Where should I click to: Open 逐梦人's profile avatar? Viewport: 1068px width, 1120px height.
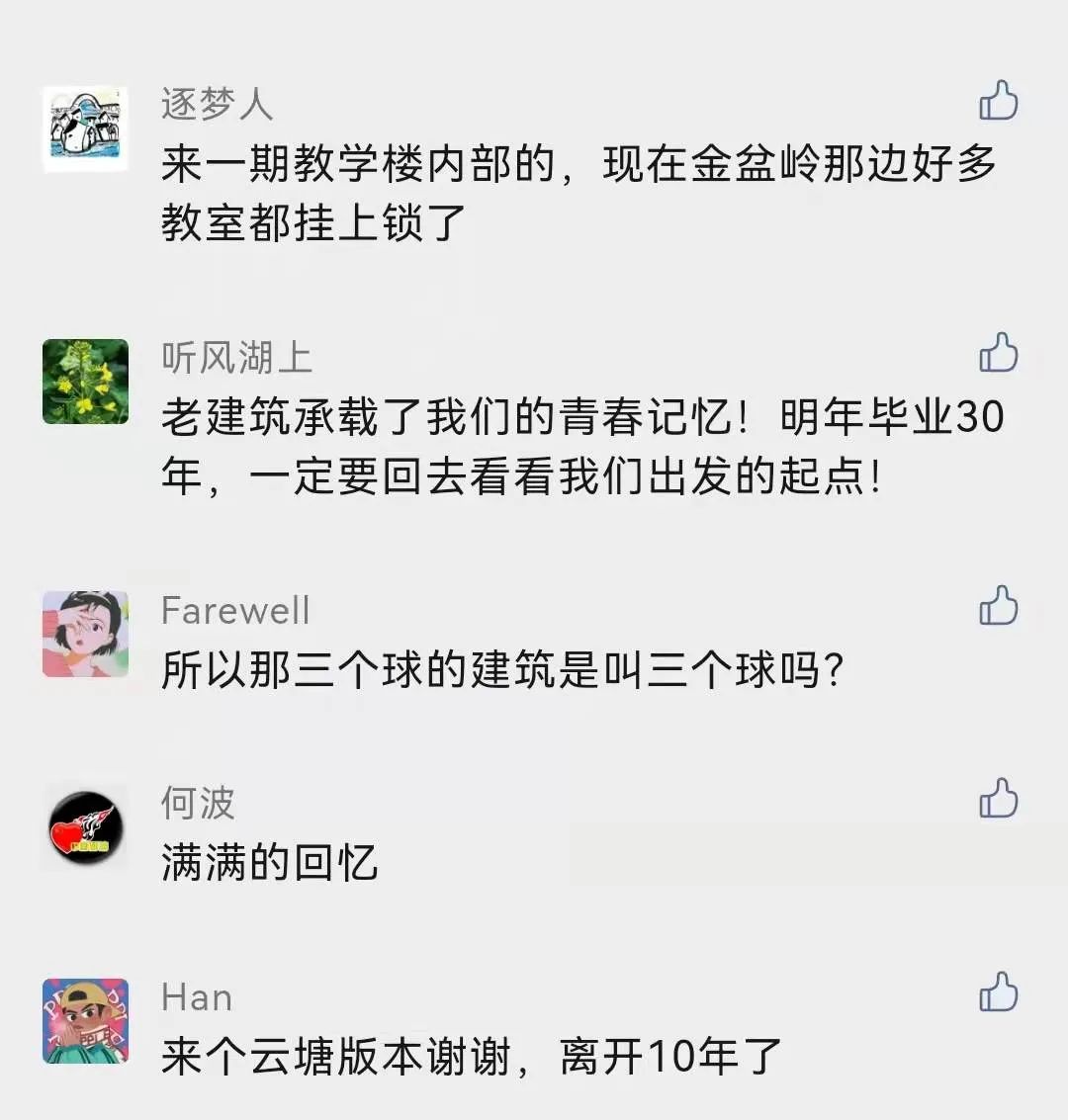point(85,129)
